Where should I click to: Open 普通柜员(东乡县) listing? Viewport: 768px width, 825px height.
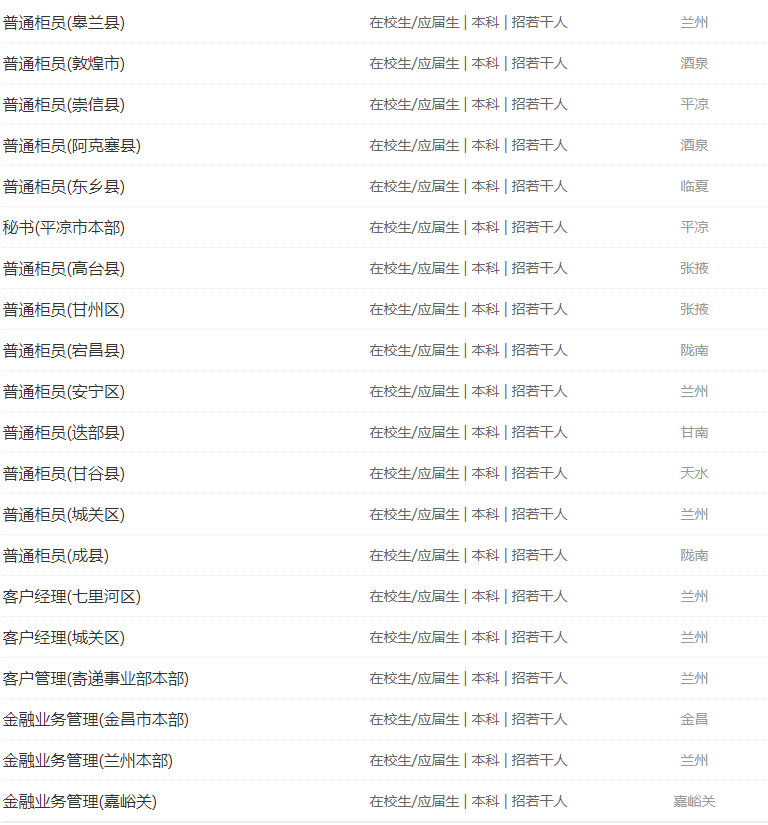(64, 186)
